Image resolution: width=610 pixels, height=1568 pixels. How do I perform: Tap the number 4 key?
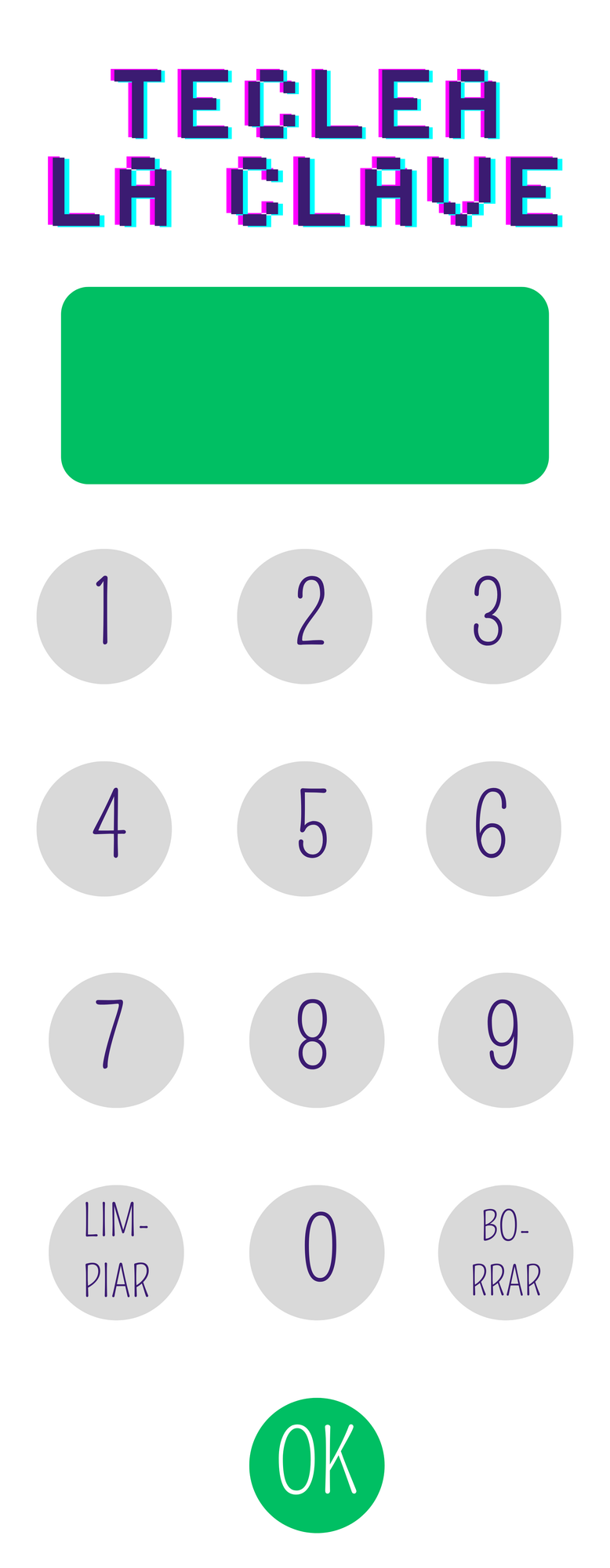104,829
